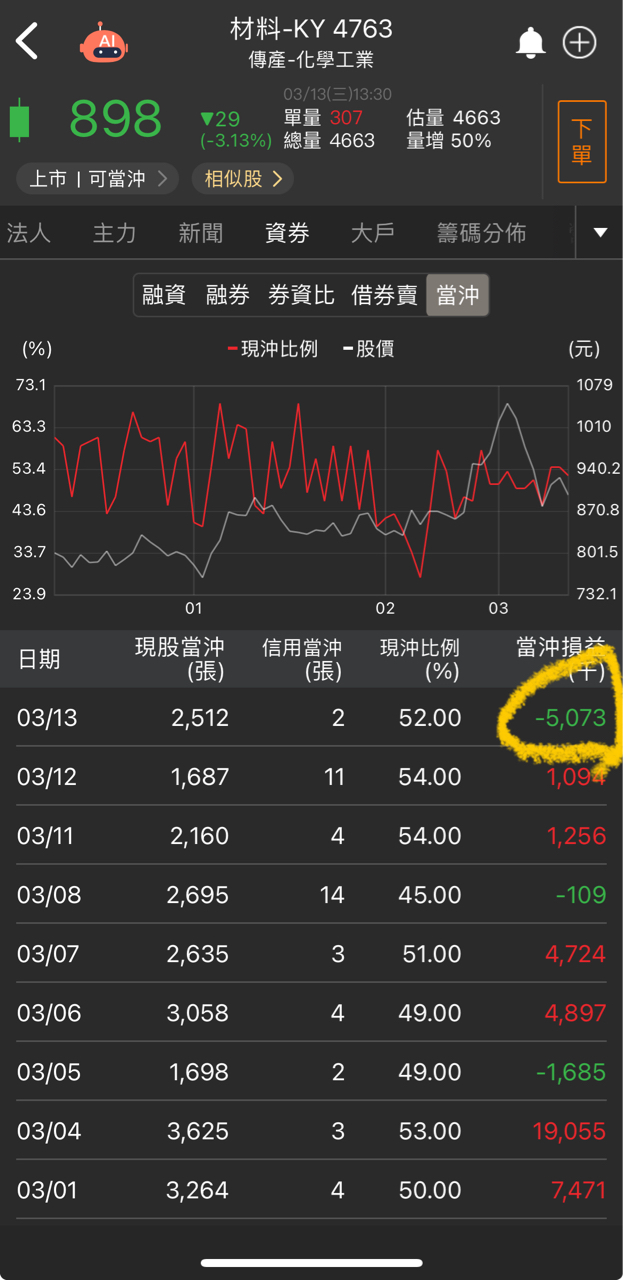
Task: Switch to the 主力 tab
Action: [114, 233]
